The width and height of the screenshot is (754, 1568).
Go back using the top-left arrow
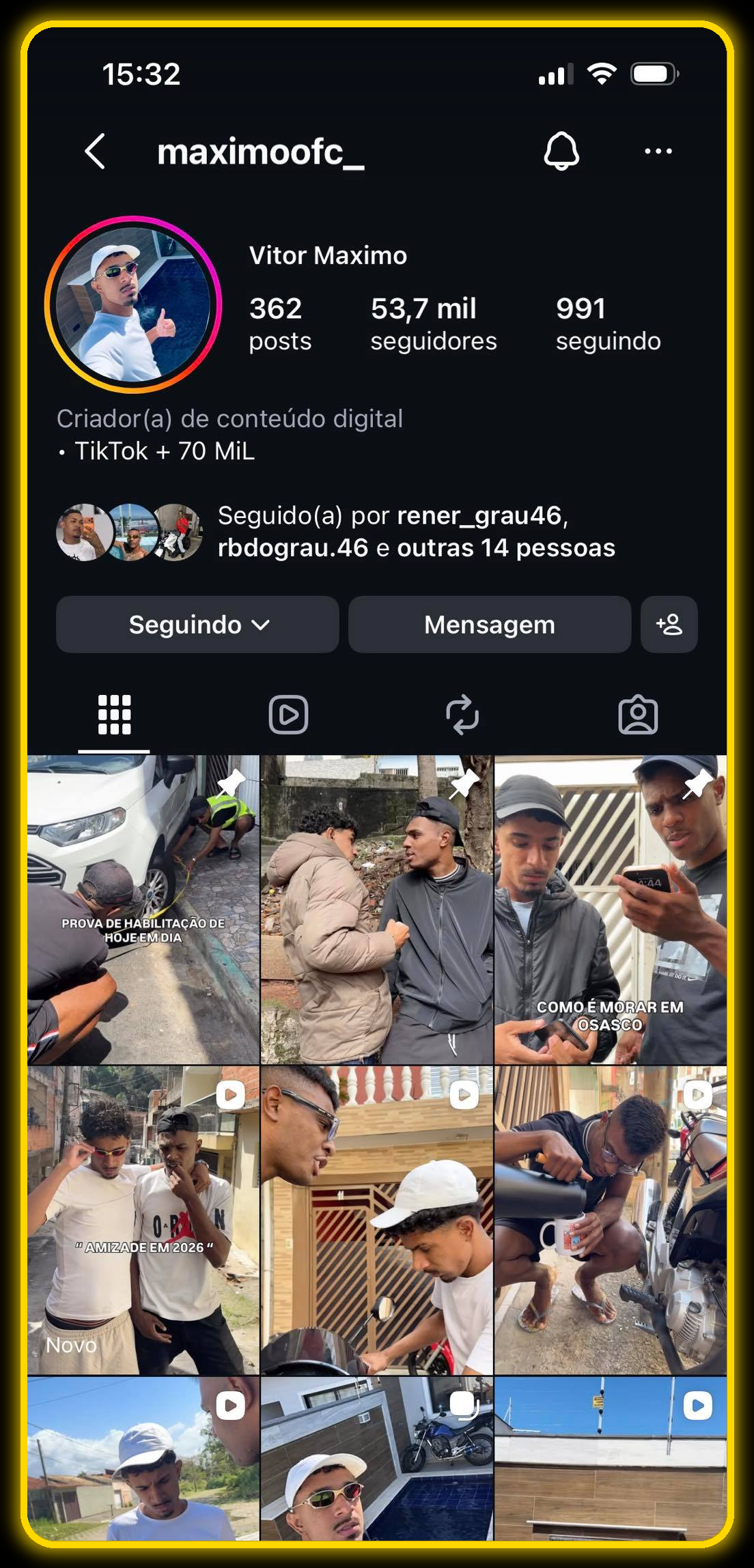click(95, 151)
